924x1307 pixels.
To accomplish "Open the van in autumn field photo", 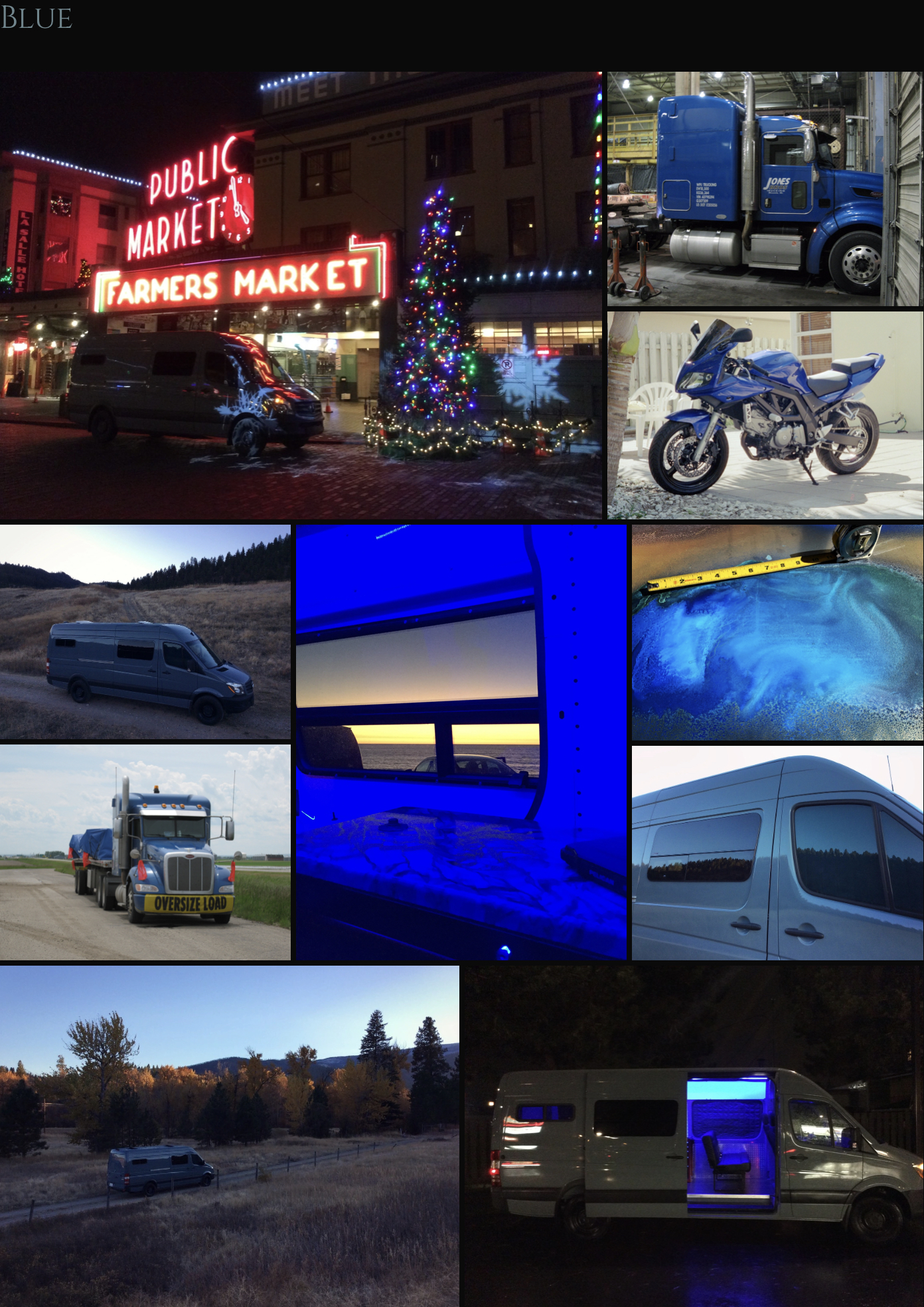I will click(x=229, y=1136).
